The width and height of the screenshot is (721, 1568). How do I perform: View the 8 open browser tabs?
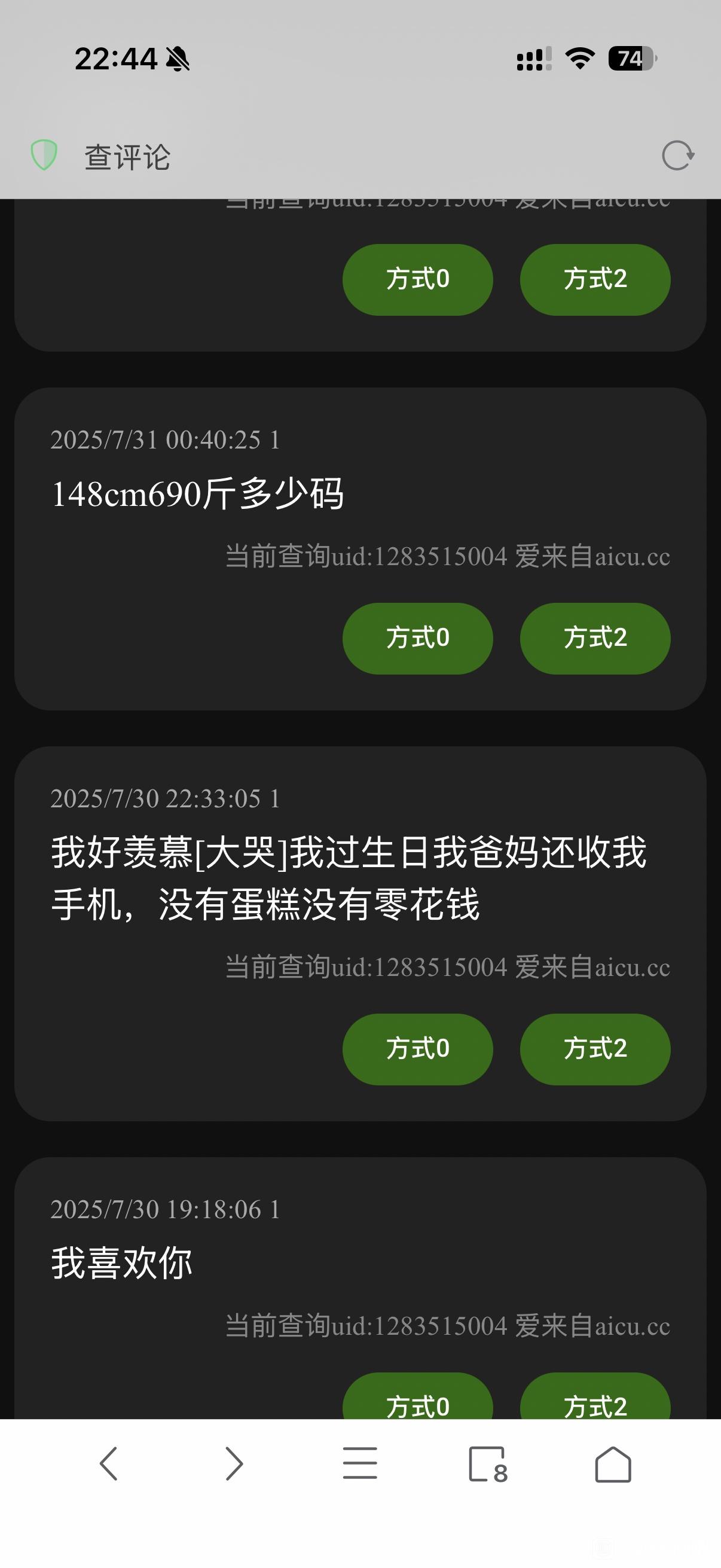pyautogui.click(x=487, y=1465)
